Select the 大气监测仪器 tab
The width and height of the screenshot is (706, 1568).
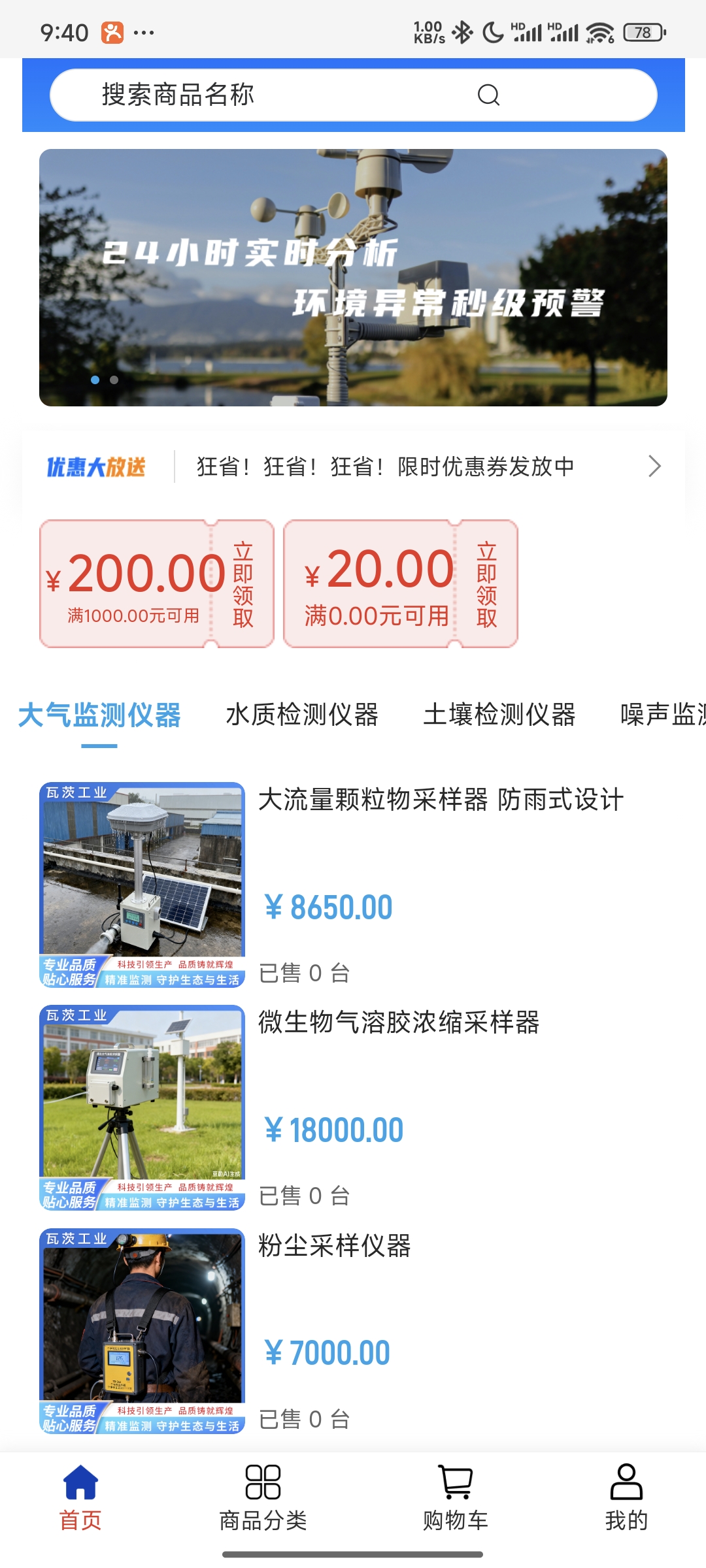[99, 715]
